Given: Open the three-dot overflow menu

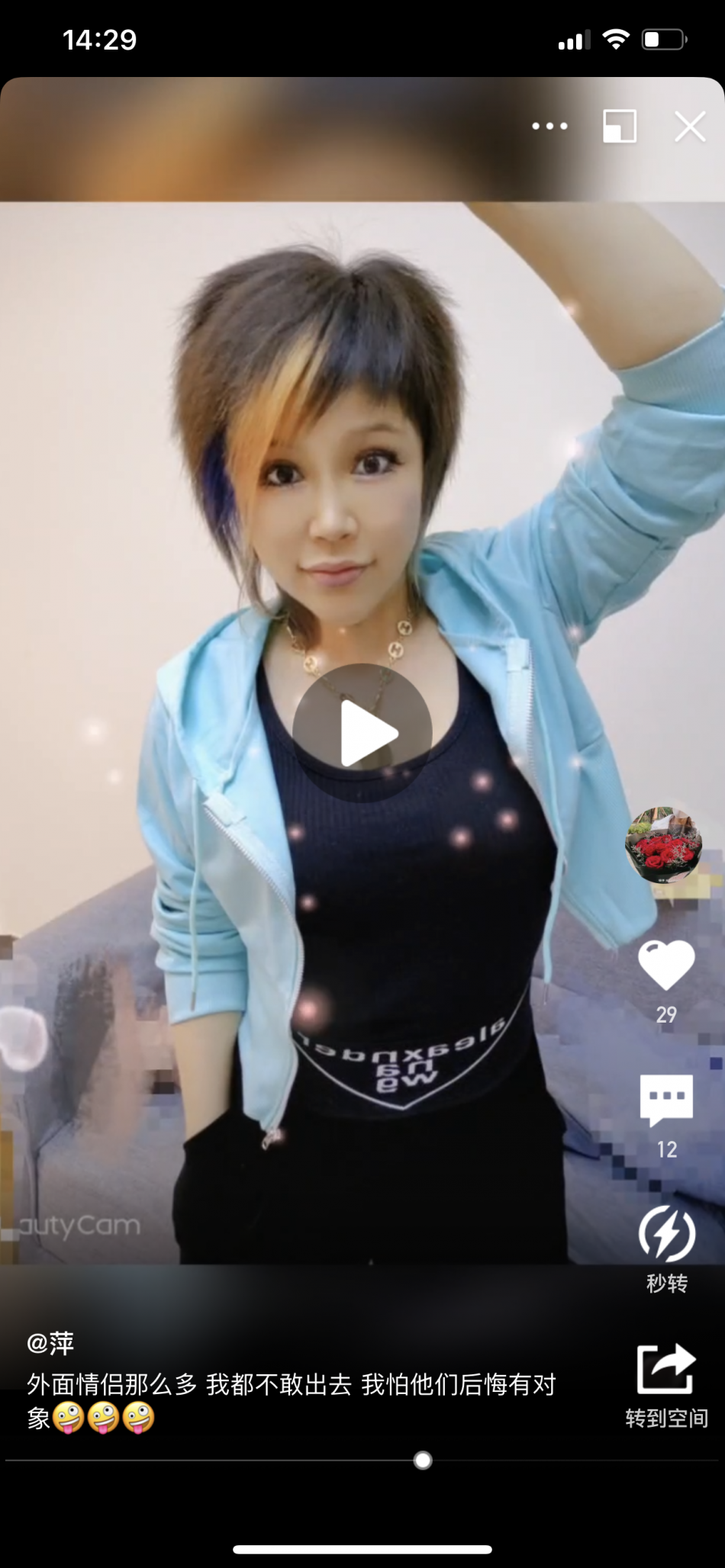Looking at the screenshot, I should [549, 126].
